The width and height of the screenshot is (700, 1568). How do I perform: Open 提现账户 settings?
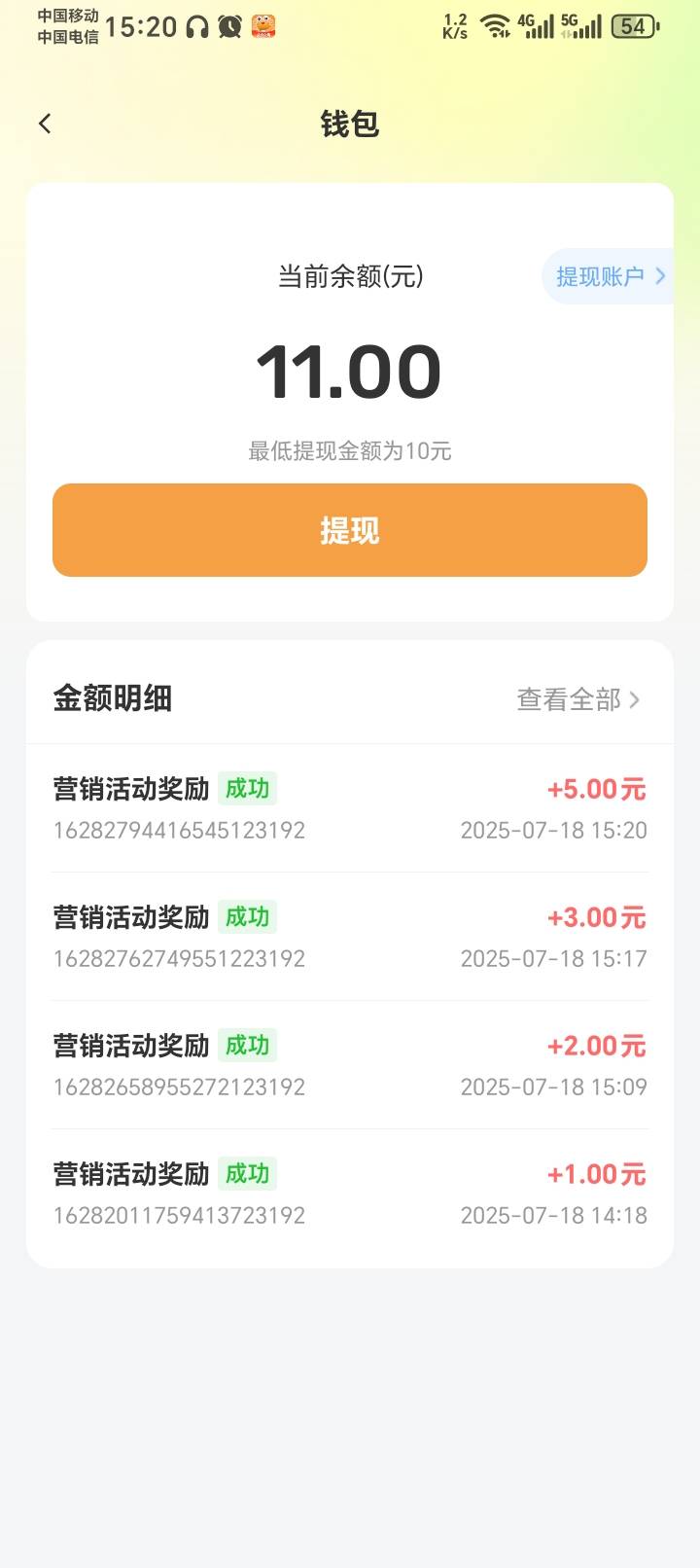pyautogui.click(x=609, y=276)
